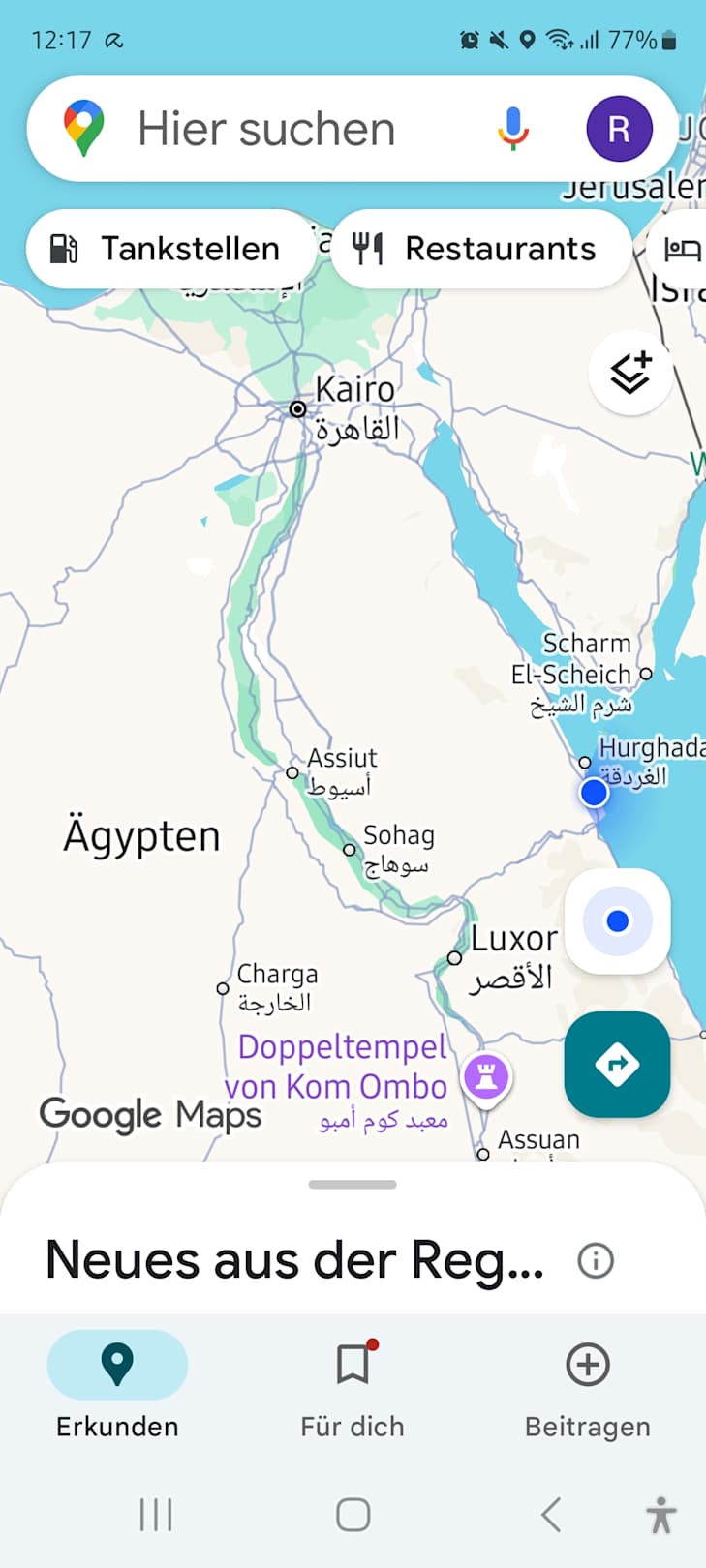Open the account profile avatar R
Image resolution: width=706 pixels, height=1568 pixels.
point(618,129)
